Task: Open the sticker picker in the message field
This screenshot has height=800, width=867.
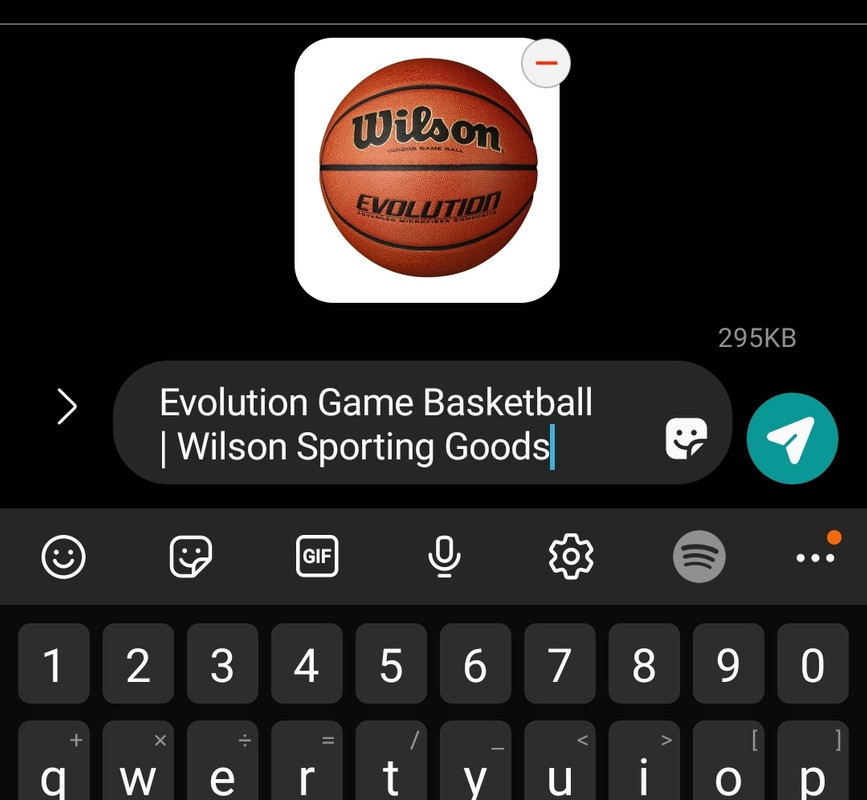Action: (x=686, y=438)
